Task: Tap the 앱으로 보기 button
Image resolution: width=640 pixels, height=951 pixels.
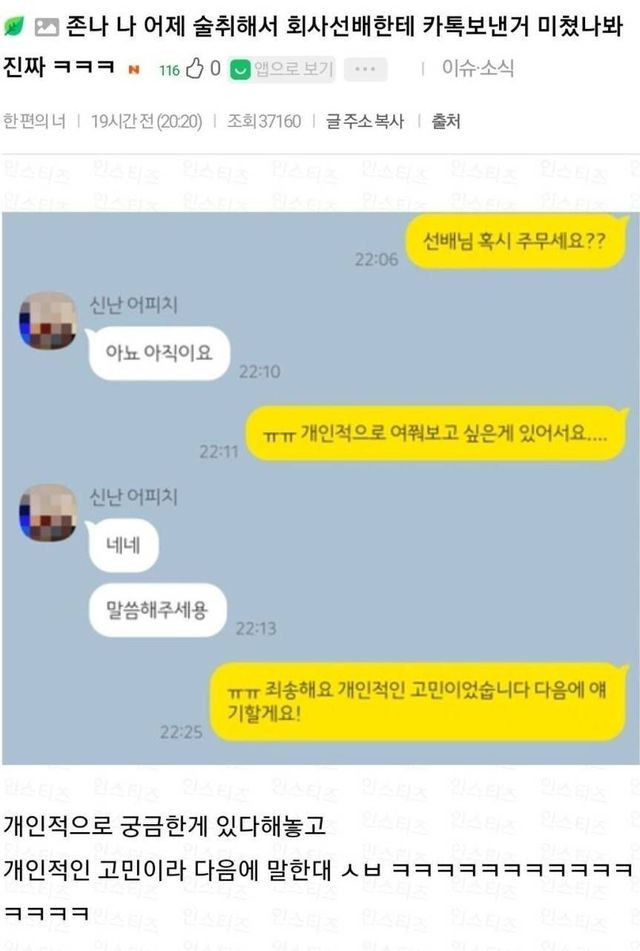Action: (283, 69)
